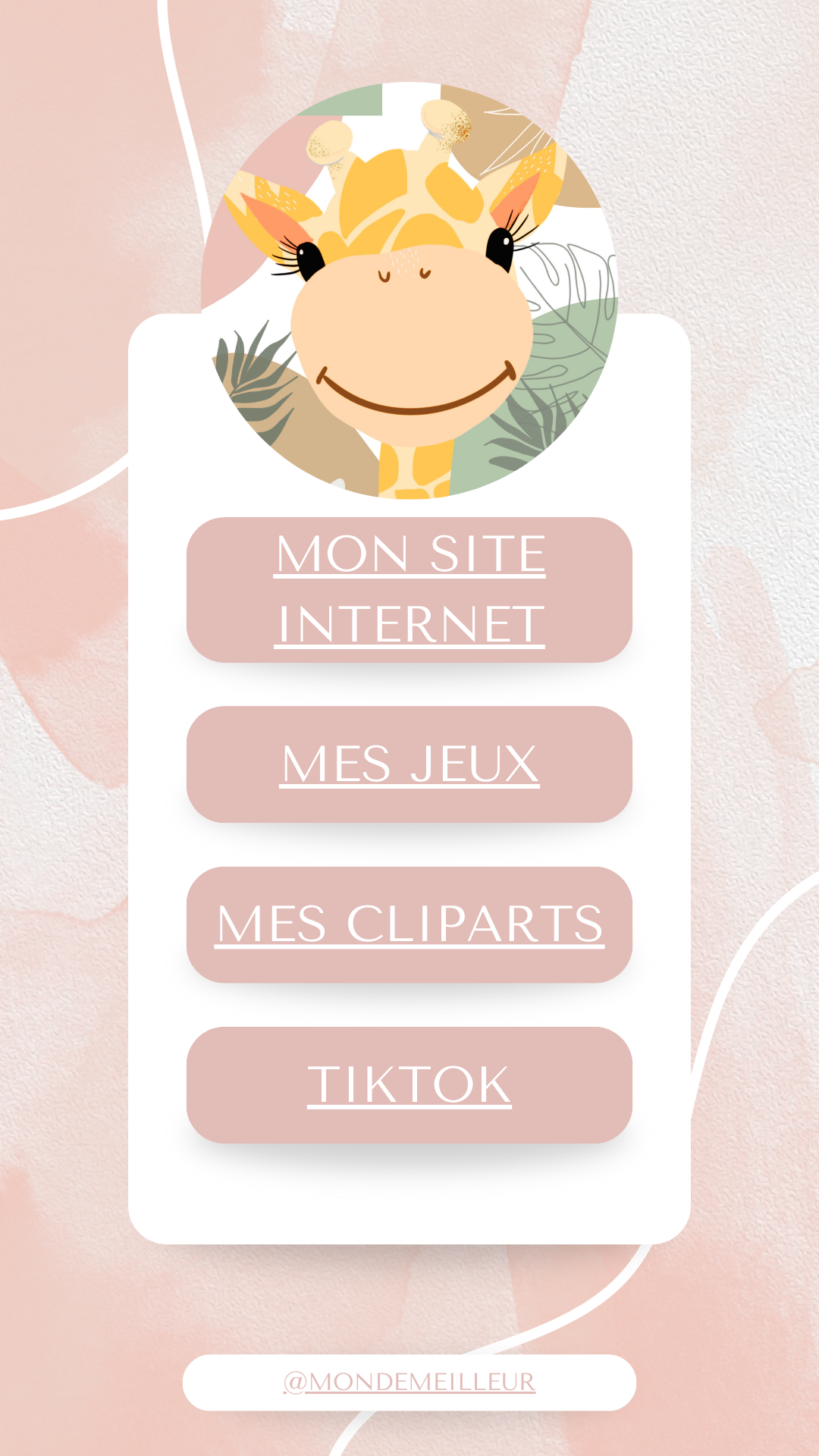Image resolution: width=819 pixels, height=1456 pixels.
Task: Tap the @mondemeilleur handle link
Action: click(409, 1382)
